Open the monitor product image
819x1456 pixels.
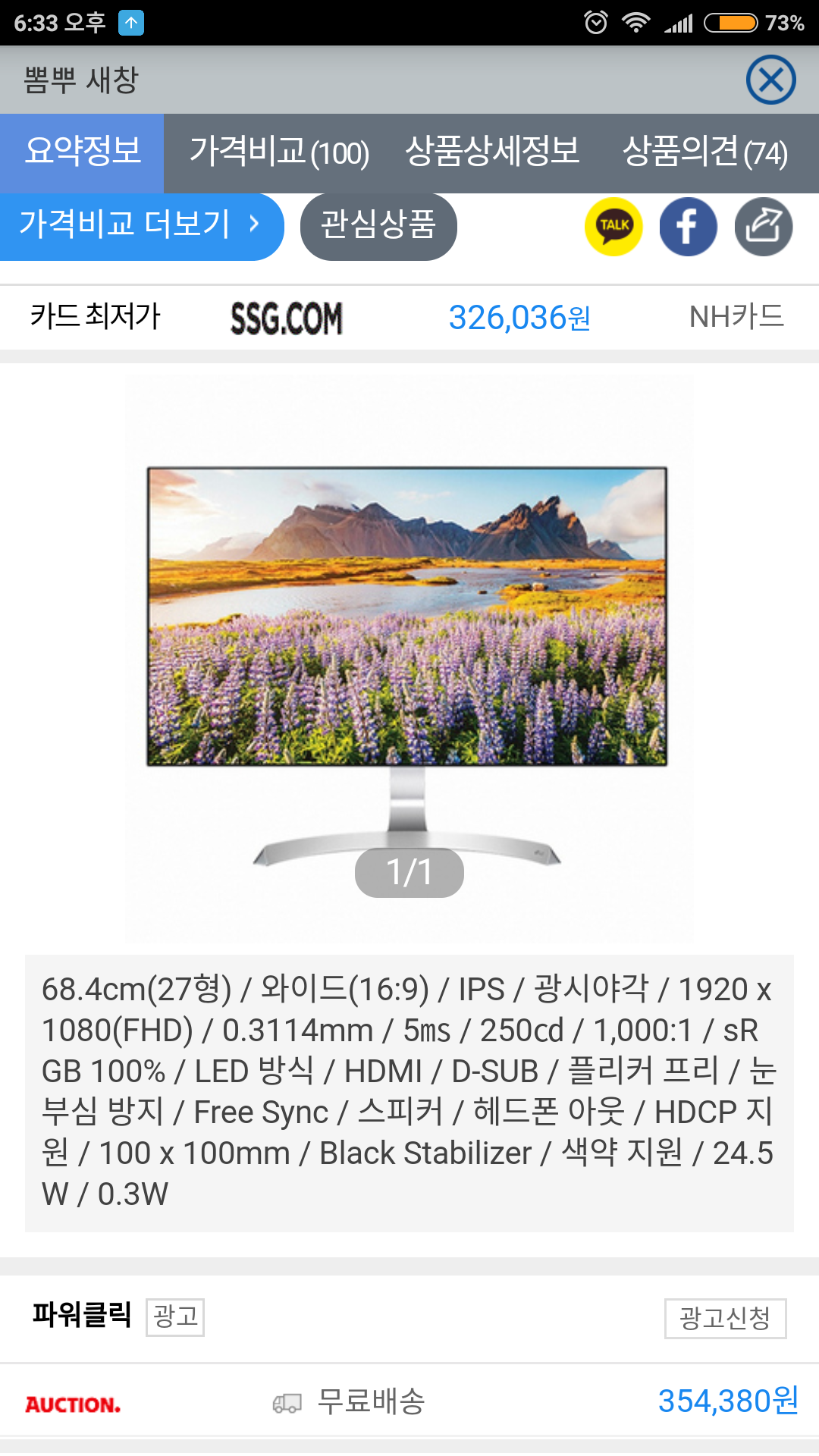tap(409, 658)
